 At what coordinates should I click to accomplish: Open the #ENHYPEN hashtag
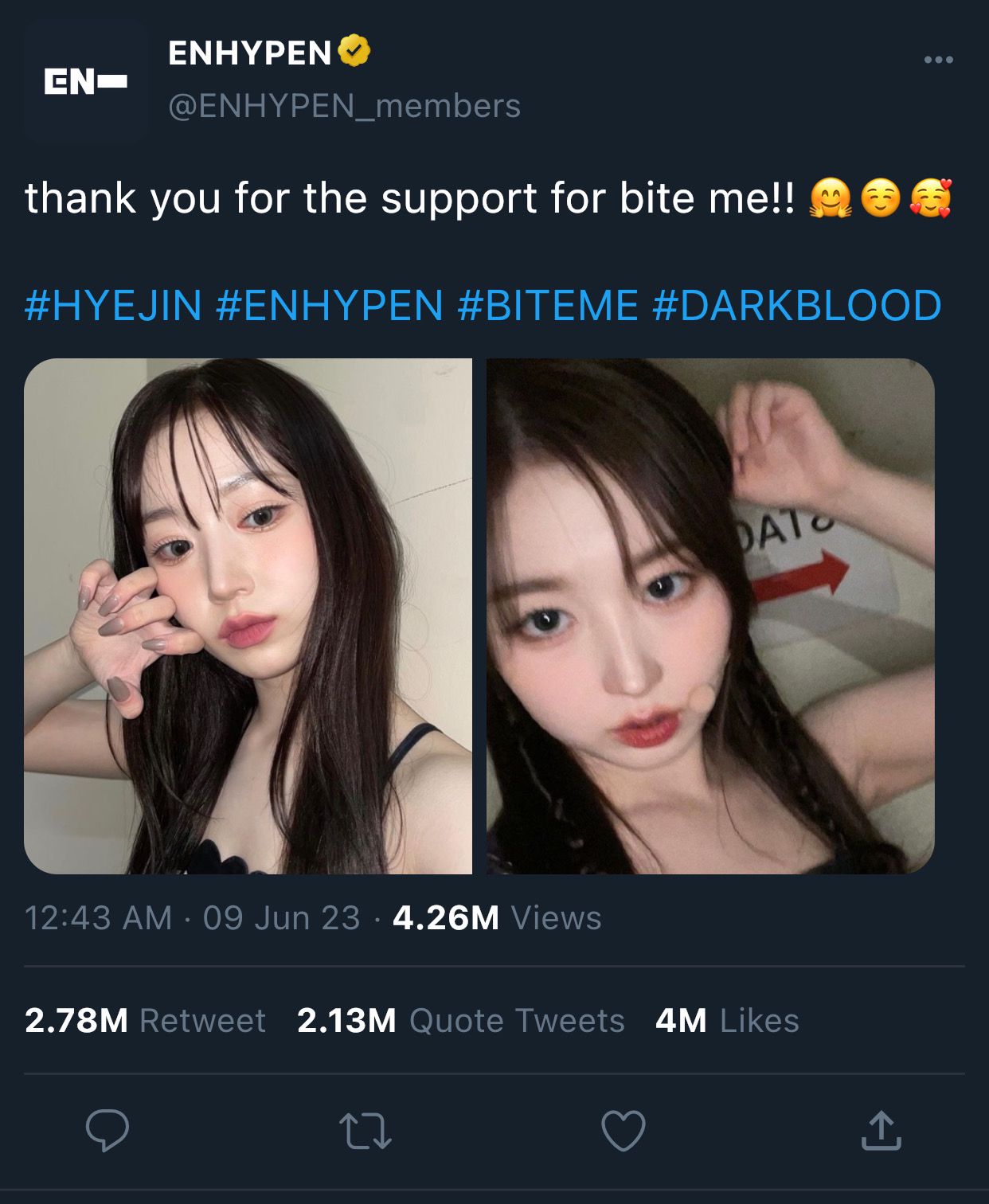click(x=329, y=306)
